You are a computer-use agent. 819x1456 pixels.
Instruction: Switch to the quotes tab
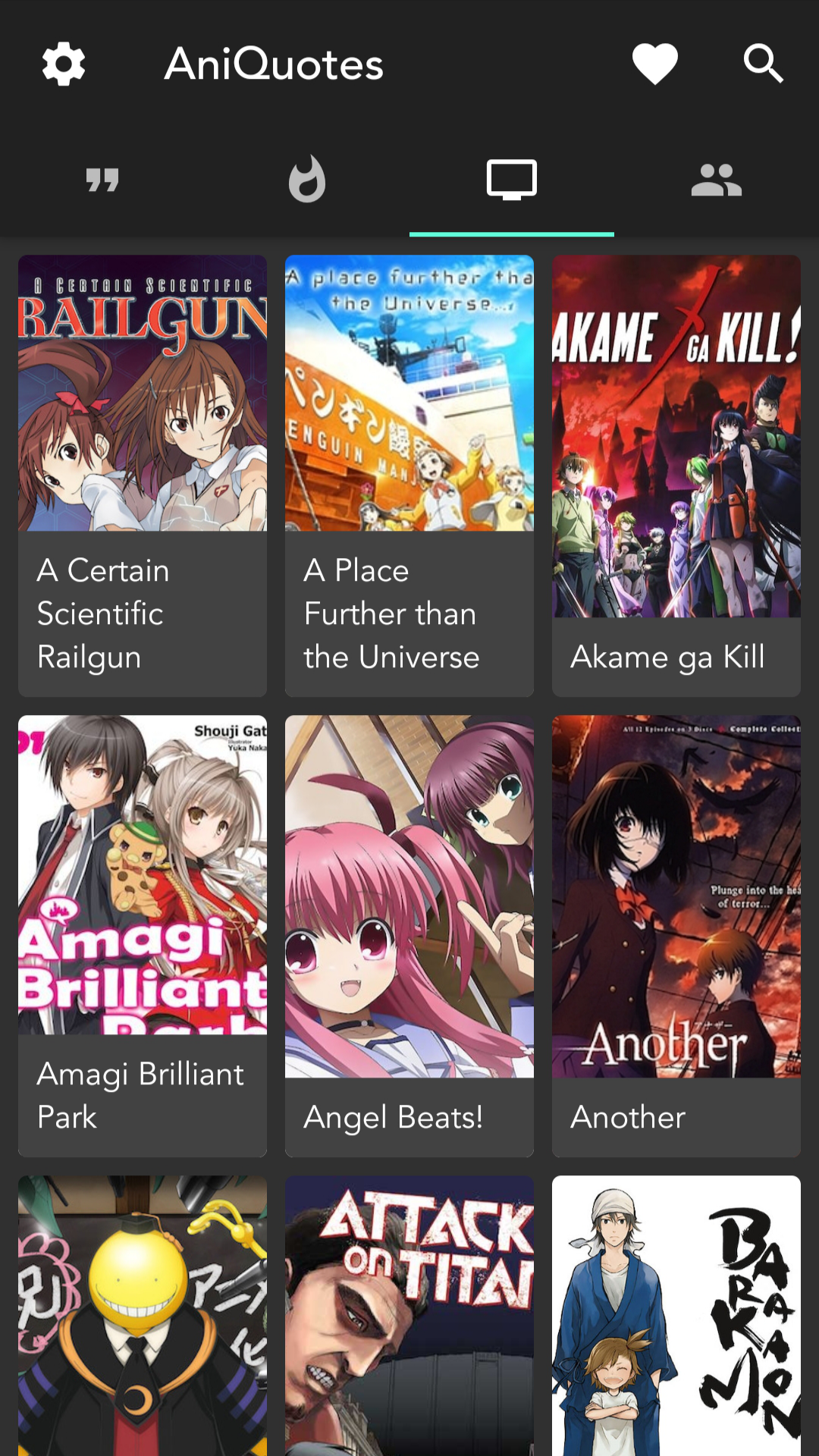pos(102,180)
